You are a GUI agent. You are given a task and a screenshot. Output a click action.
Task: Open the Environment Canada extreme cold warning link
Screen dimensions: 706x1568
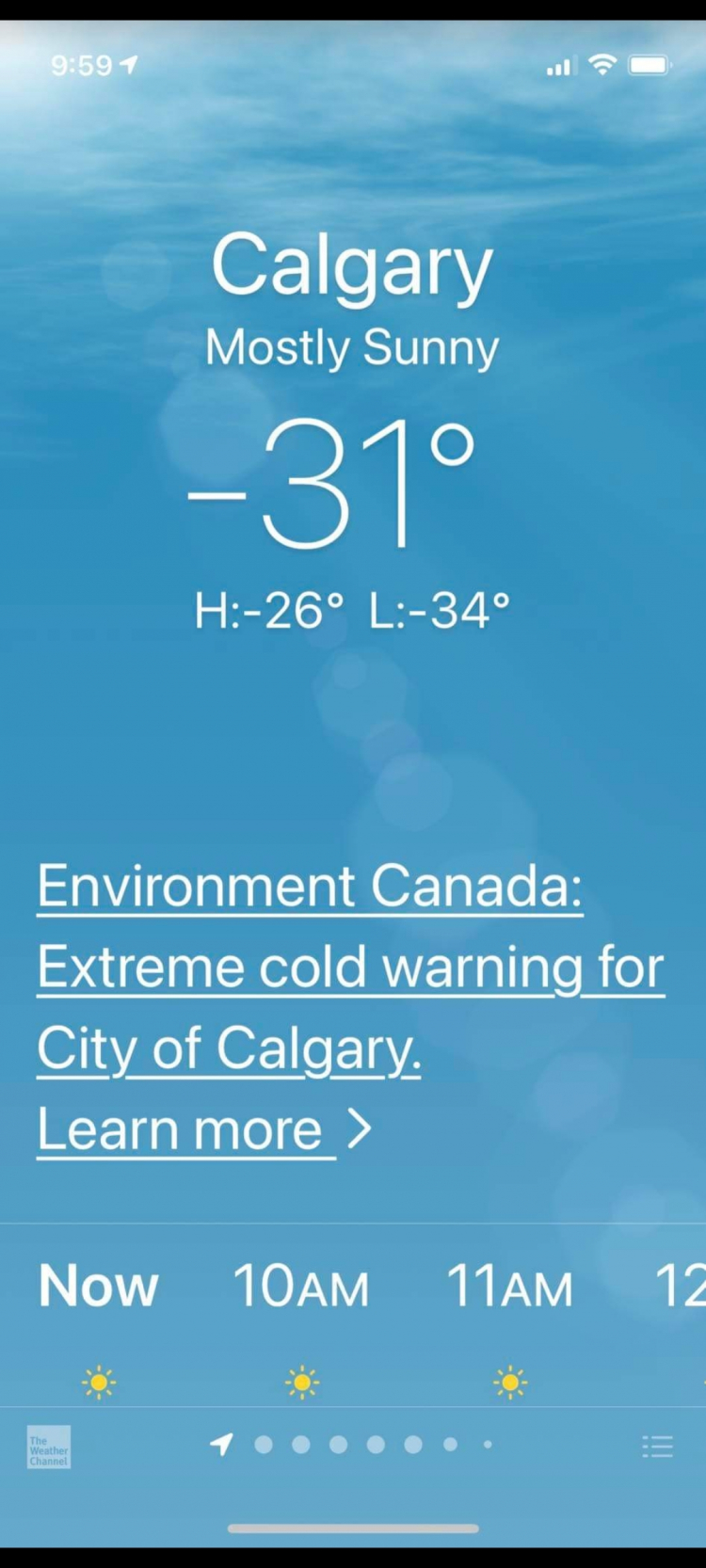point(350,968)
